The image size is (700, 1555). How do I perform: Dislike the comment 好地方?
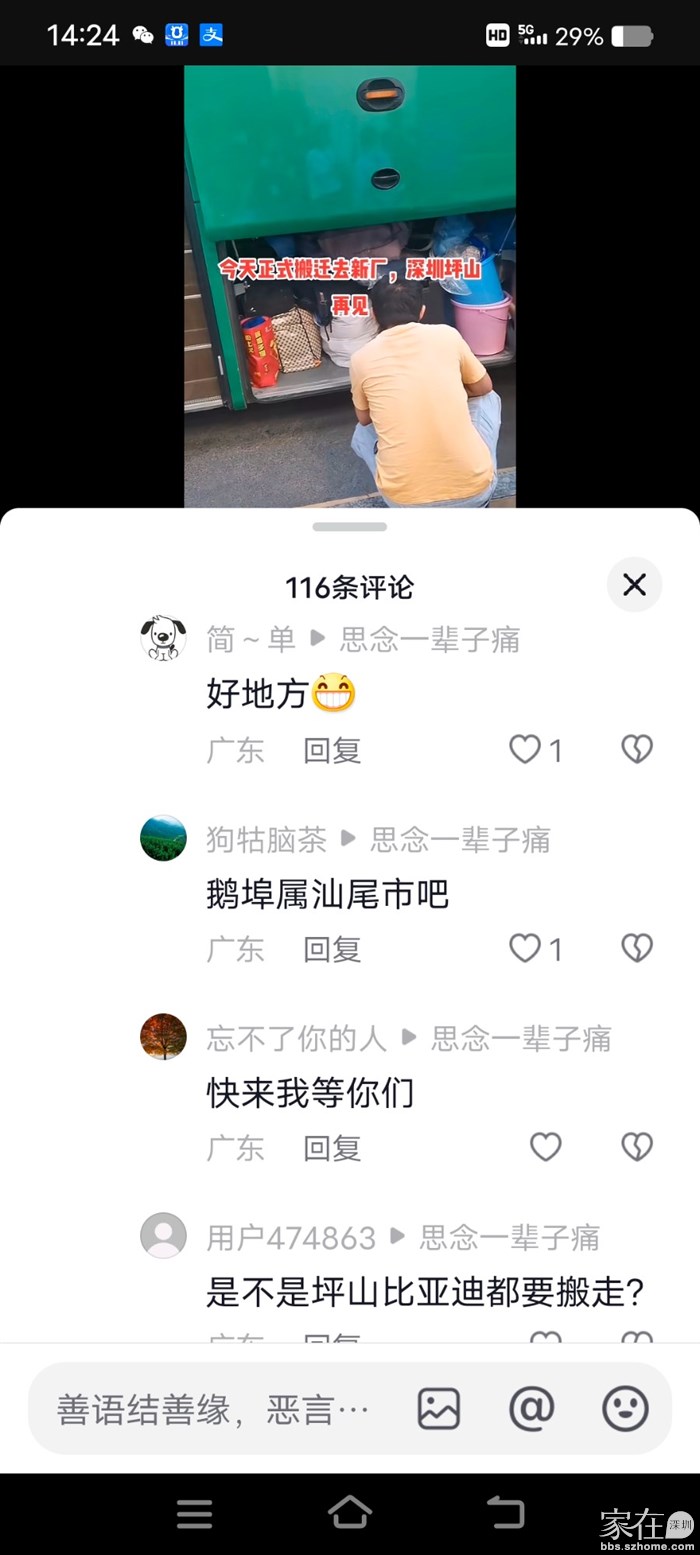pyautogui.click(x=637, y=749)
